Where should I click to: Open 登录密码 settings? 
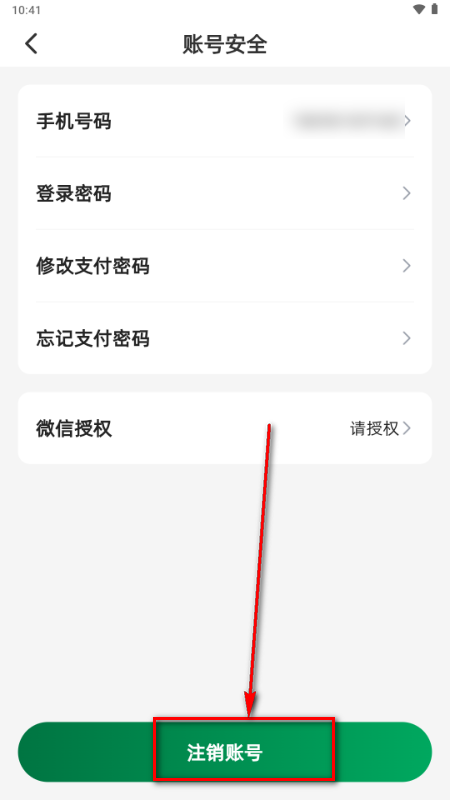point(224,193)
